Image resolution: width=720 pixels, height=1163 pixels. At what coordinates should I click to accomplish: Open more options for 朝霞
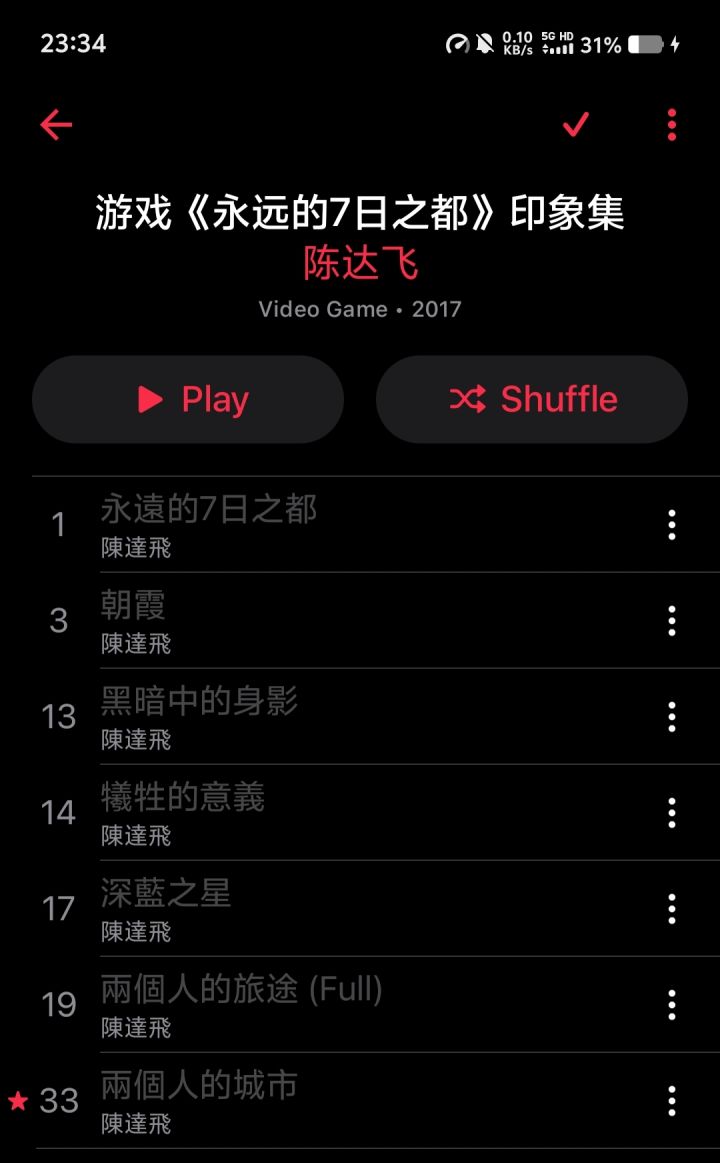point(672,621)
